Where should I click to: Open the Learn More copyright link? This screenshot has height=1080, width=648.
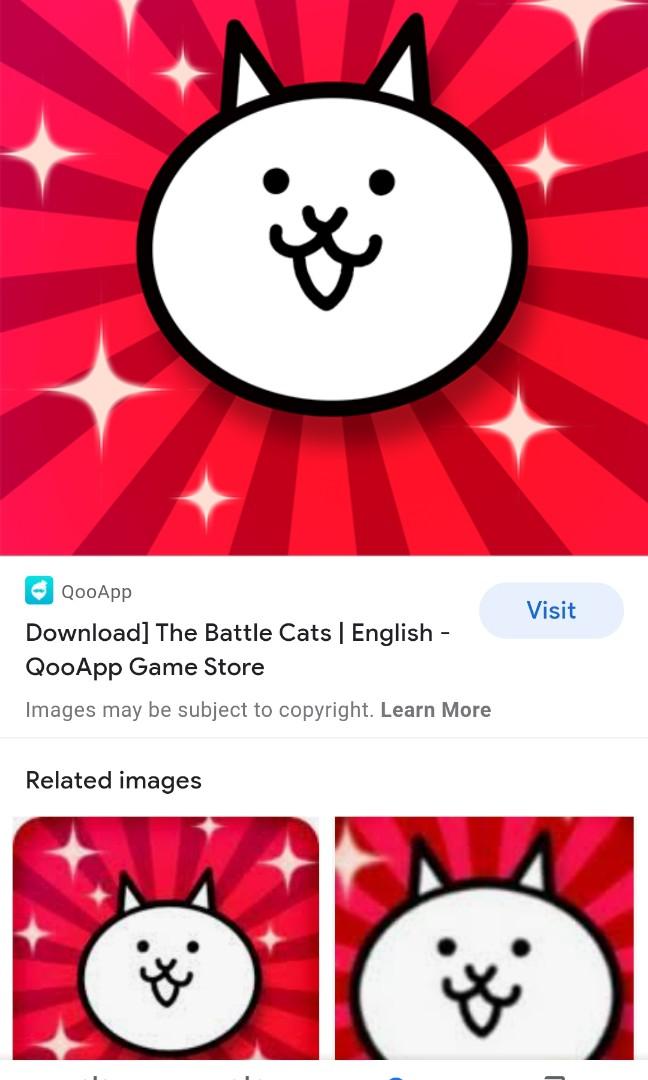pyautogui.click(x=435, y=710)
